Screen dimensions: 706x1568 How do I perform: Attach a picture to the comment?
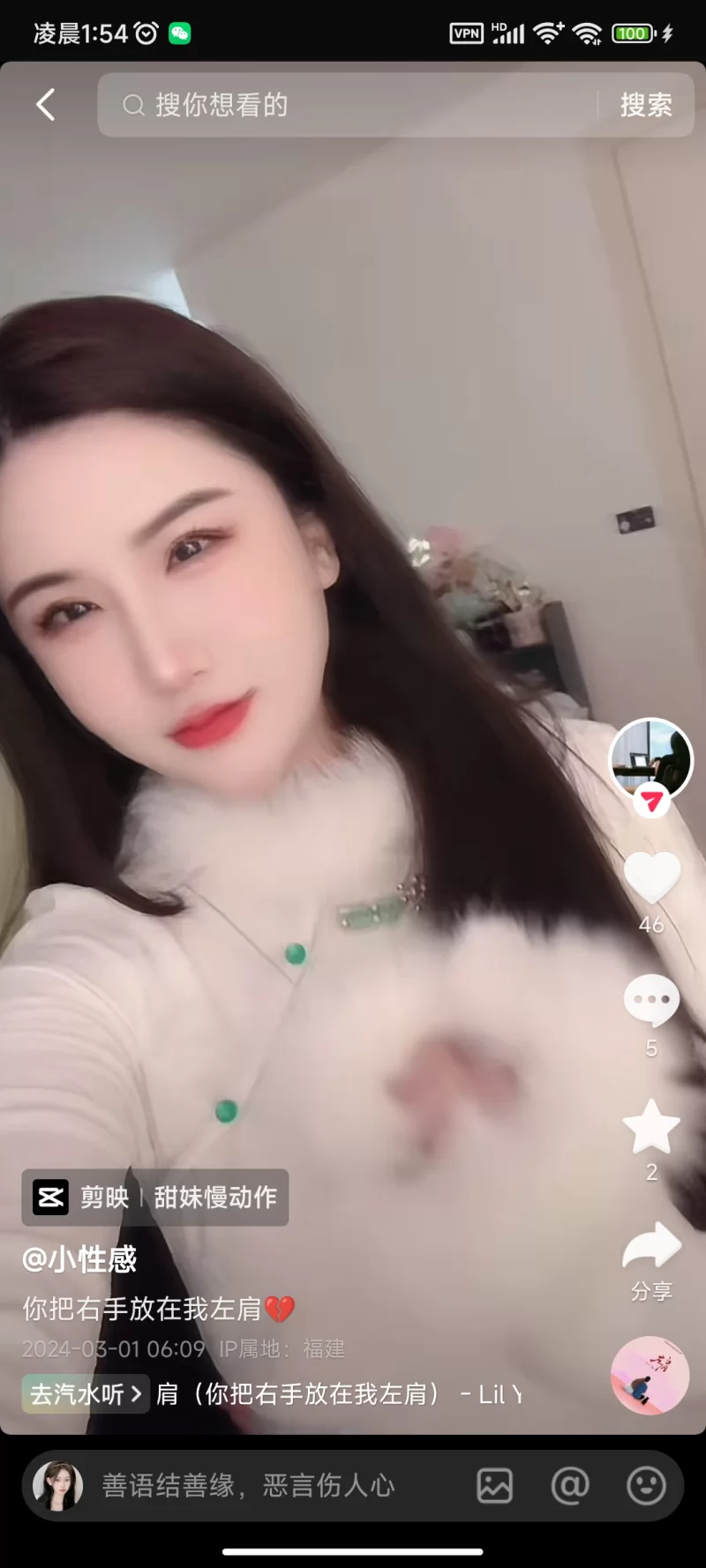495,1486
